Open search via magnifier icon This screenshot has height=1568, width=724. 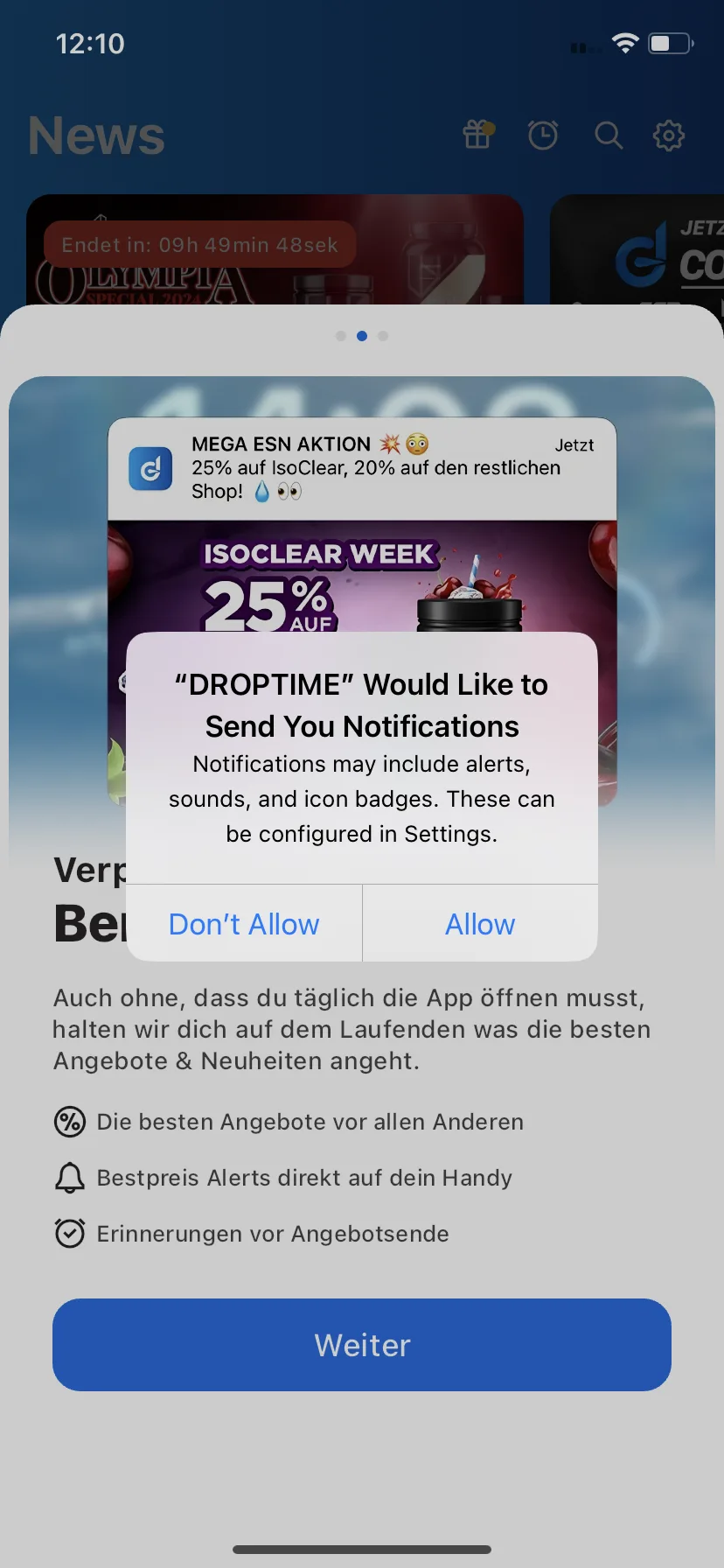pos(608,135)
